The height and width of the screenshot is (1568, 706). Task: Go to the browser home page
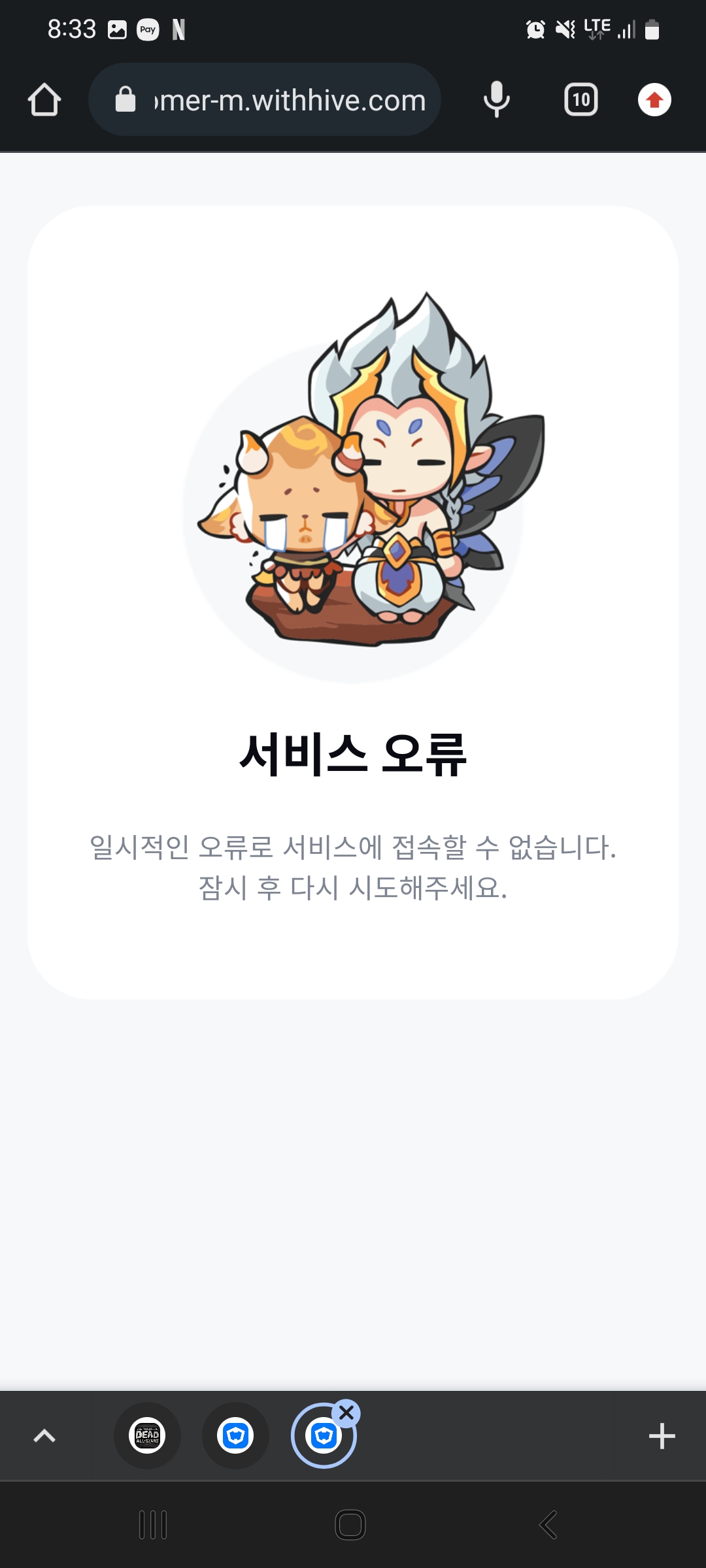(44, 100)
